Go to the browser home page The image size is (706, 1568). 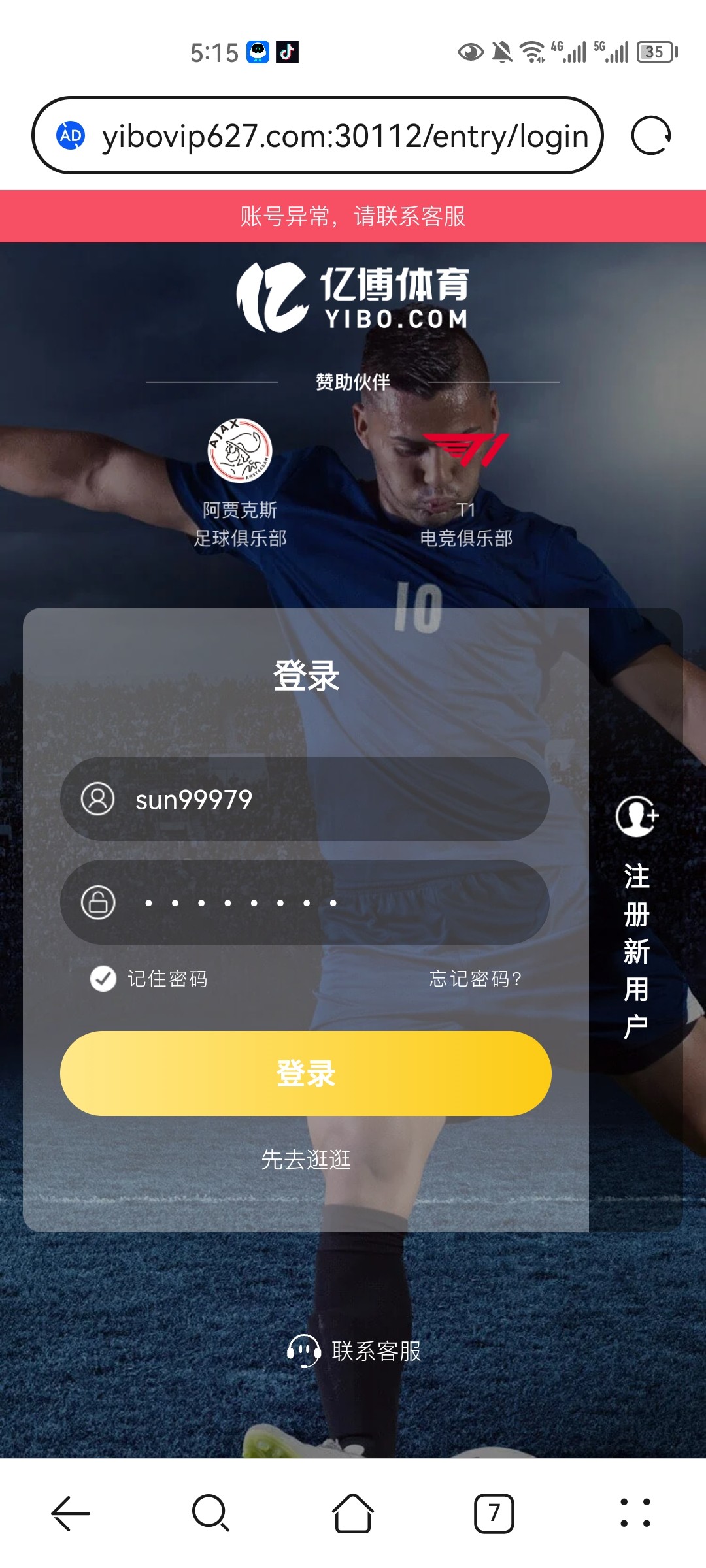pyautogui.click(x=353, y=1513)
